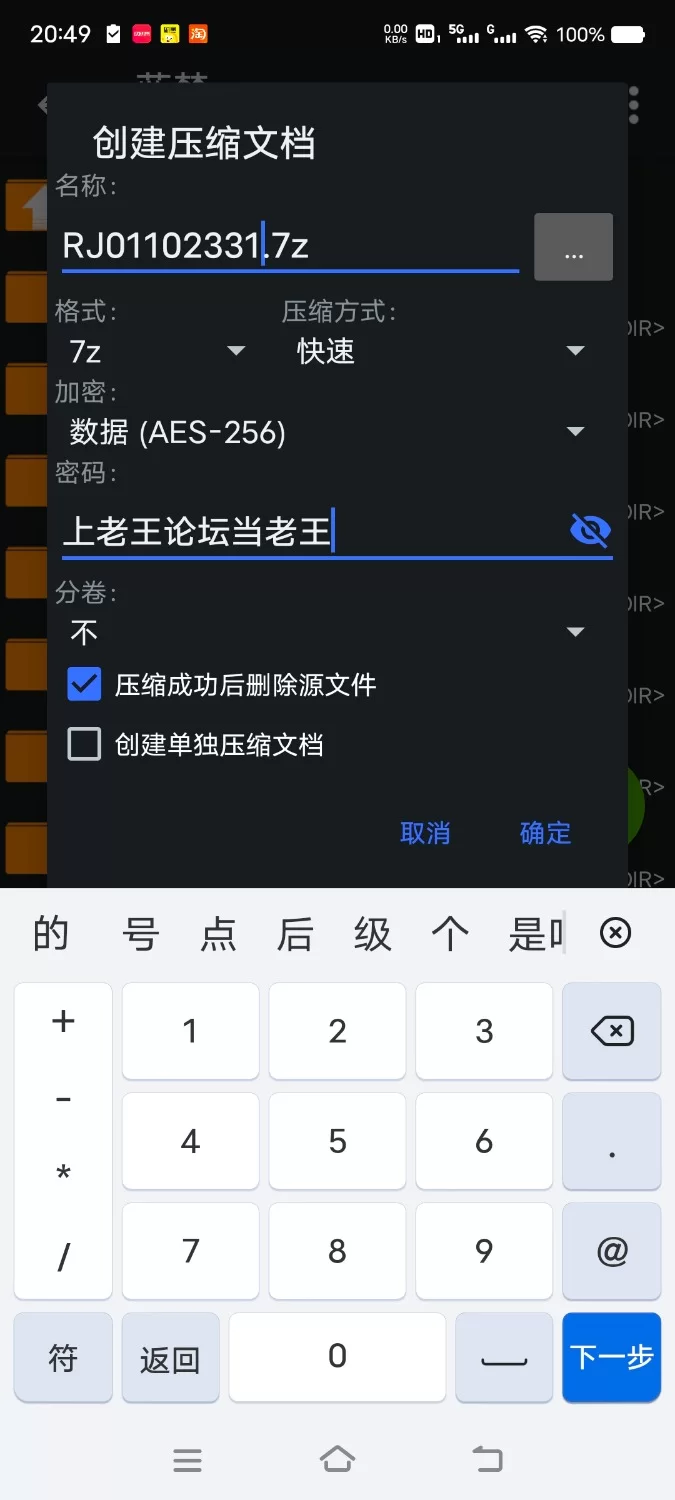
Task: Focus the password input field
Action: (310, 531)
